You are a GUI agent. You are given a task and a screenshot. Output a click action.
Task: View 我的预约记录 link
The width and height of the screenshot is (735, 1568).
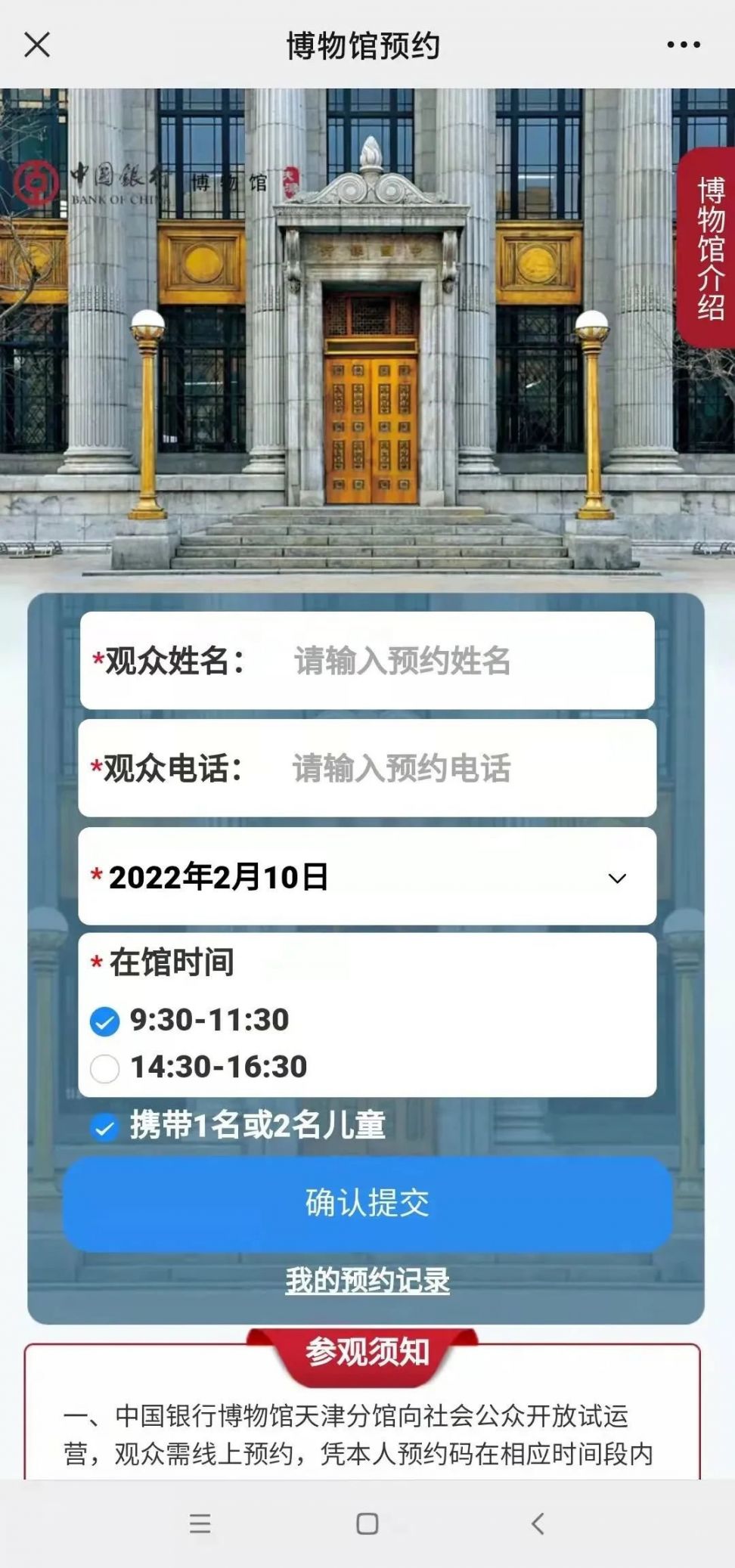coord(367,1281)
